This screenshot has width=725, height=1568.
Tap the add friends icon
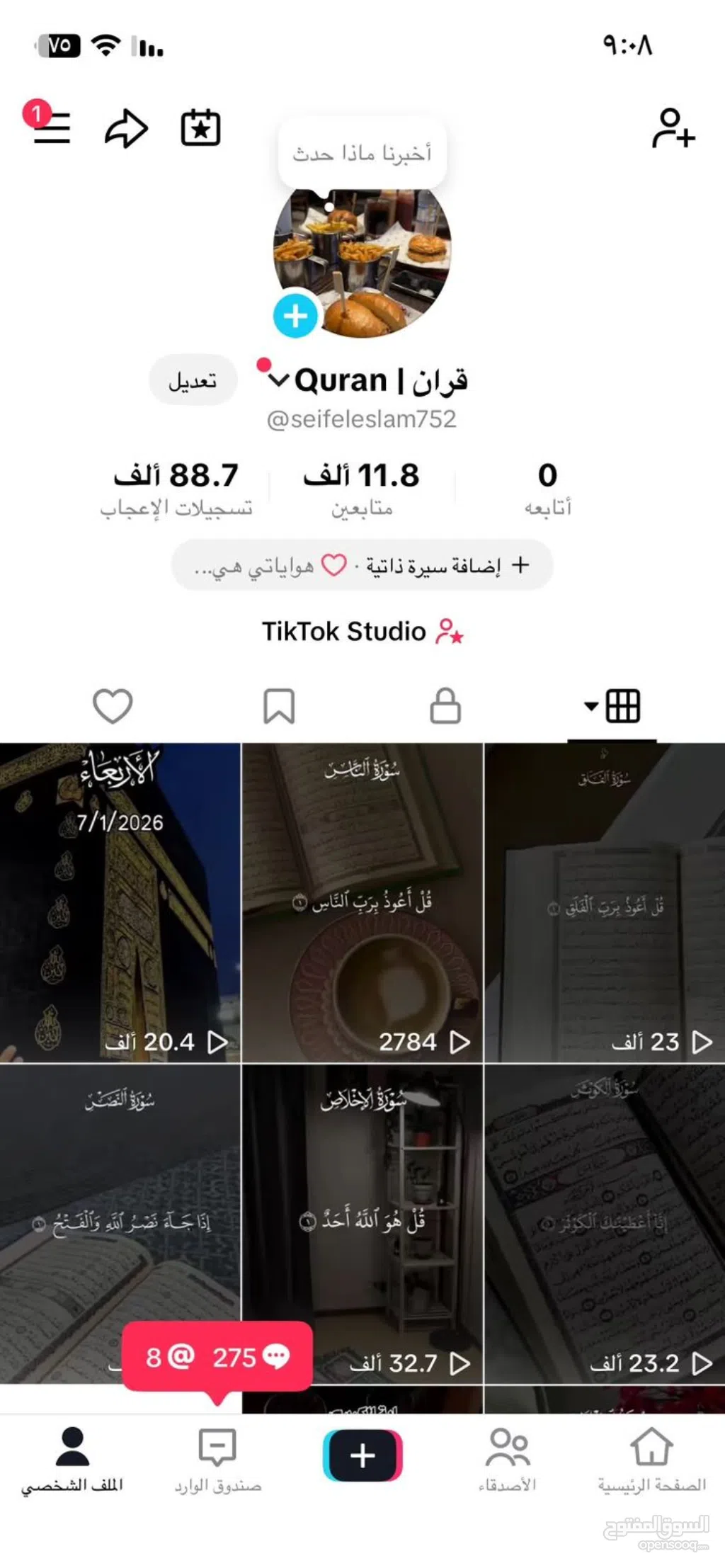coord(673,128)
